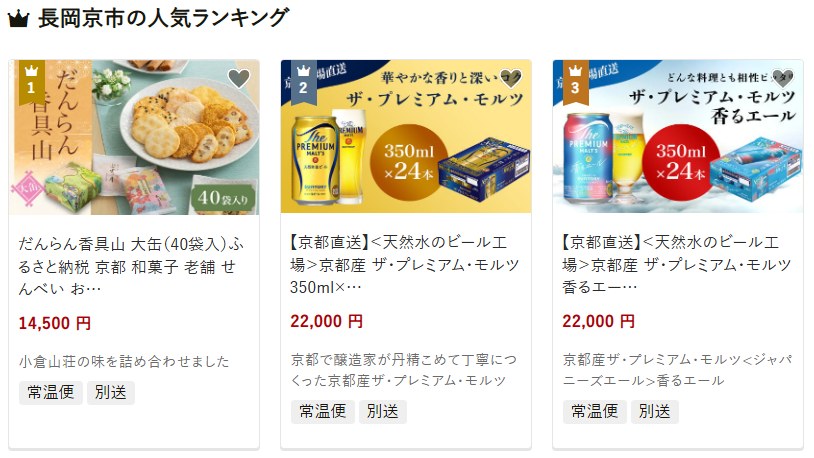Viewport: 814px width, 458px height.
Task: Favorite the rank 2 ザ・プレミアム・モルツ 350ml item
Action: coord(511,79)
